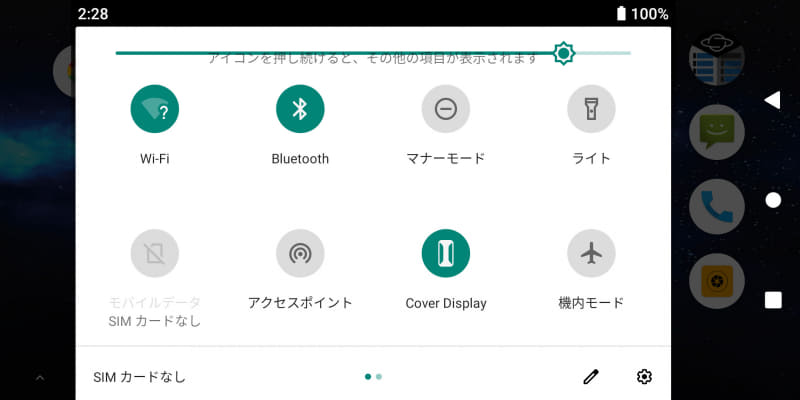The image size is (800, 400).
Task: Go to home via circle button
Action: (772, 200)
